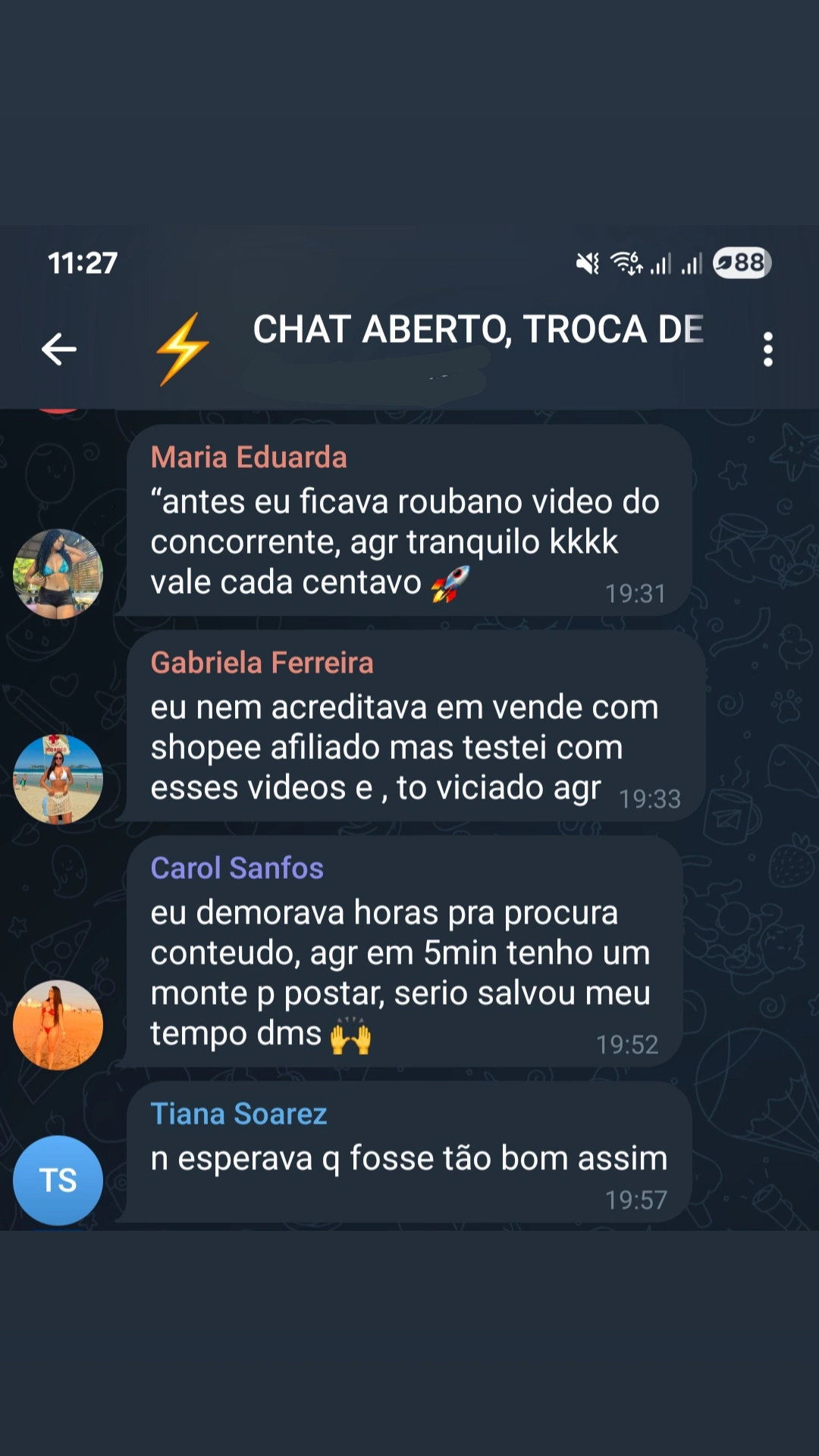819x1456 pixels.
Task: Tap the sender name Carol Sanfos
Action: click(237, 868)
